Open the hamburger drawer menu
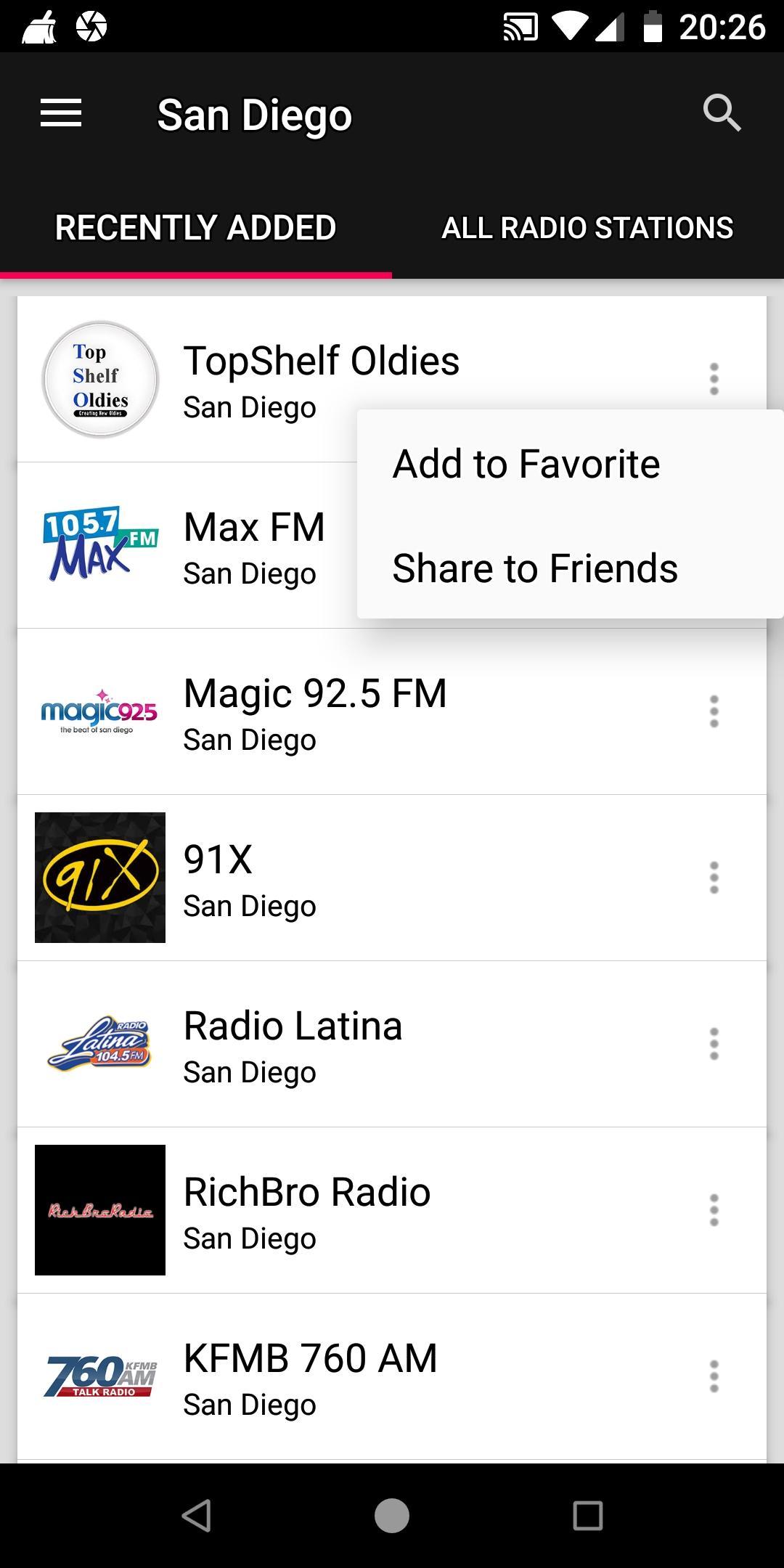The height and width of the screenshot is (1568, 784). click(x=61, y=113)
